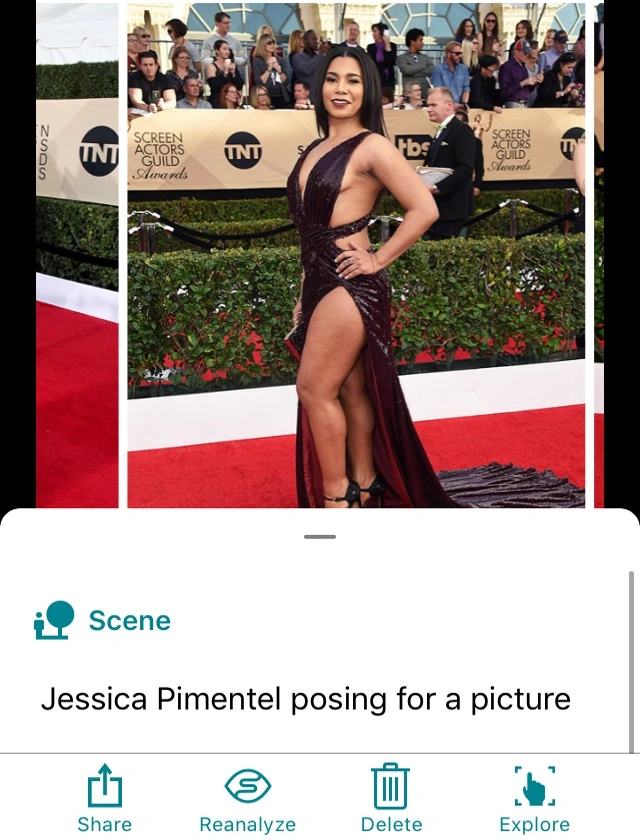This screenshot has height=840, width=640.
Task: Open the Explore touch mode
Action: pos(534,797)
